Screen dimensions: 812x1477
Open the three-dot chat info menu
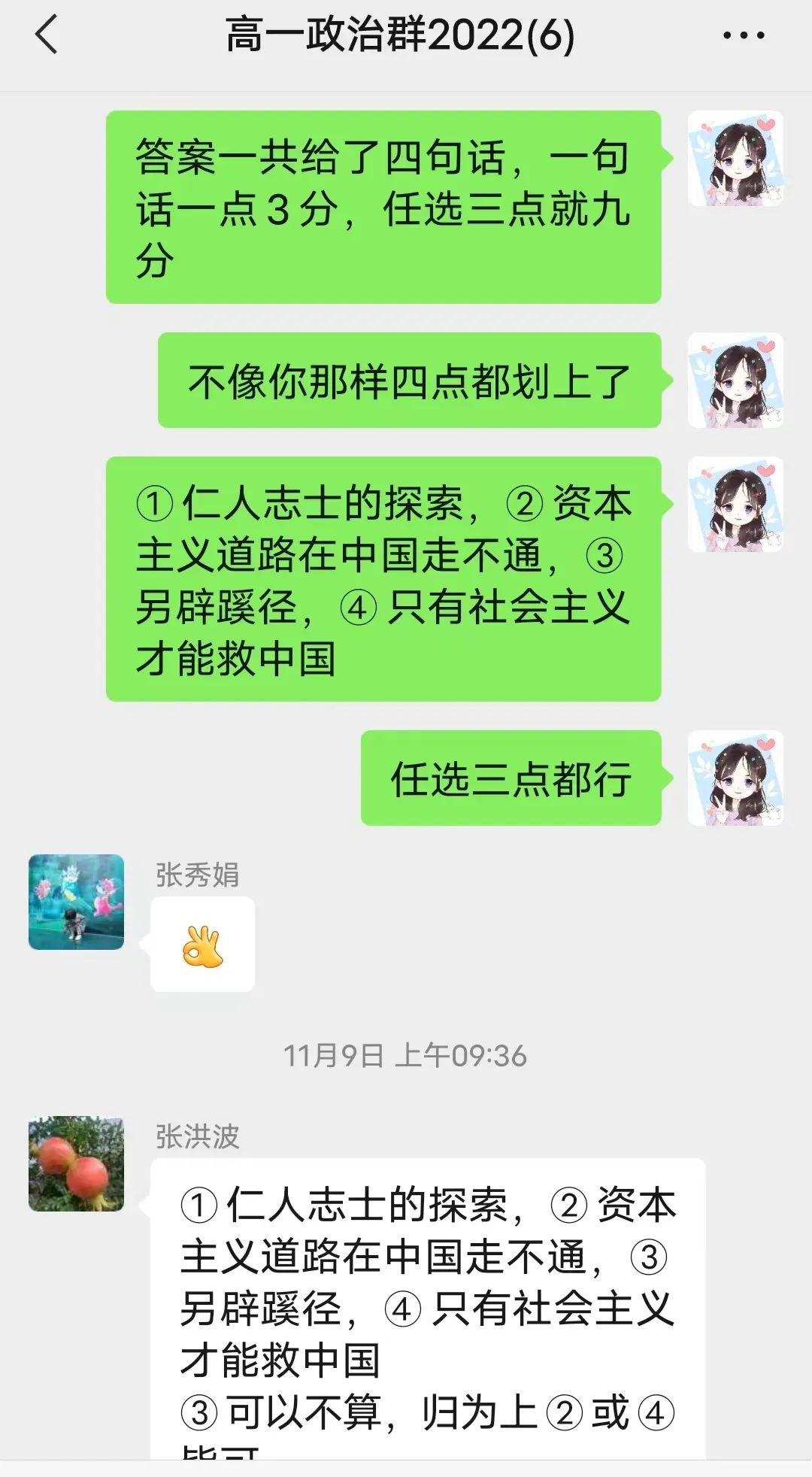pyautogui.click(x=743, y=36)
